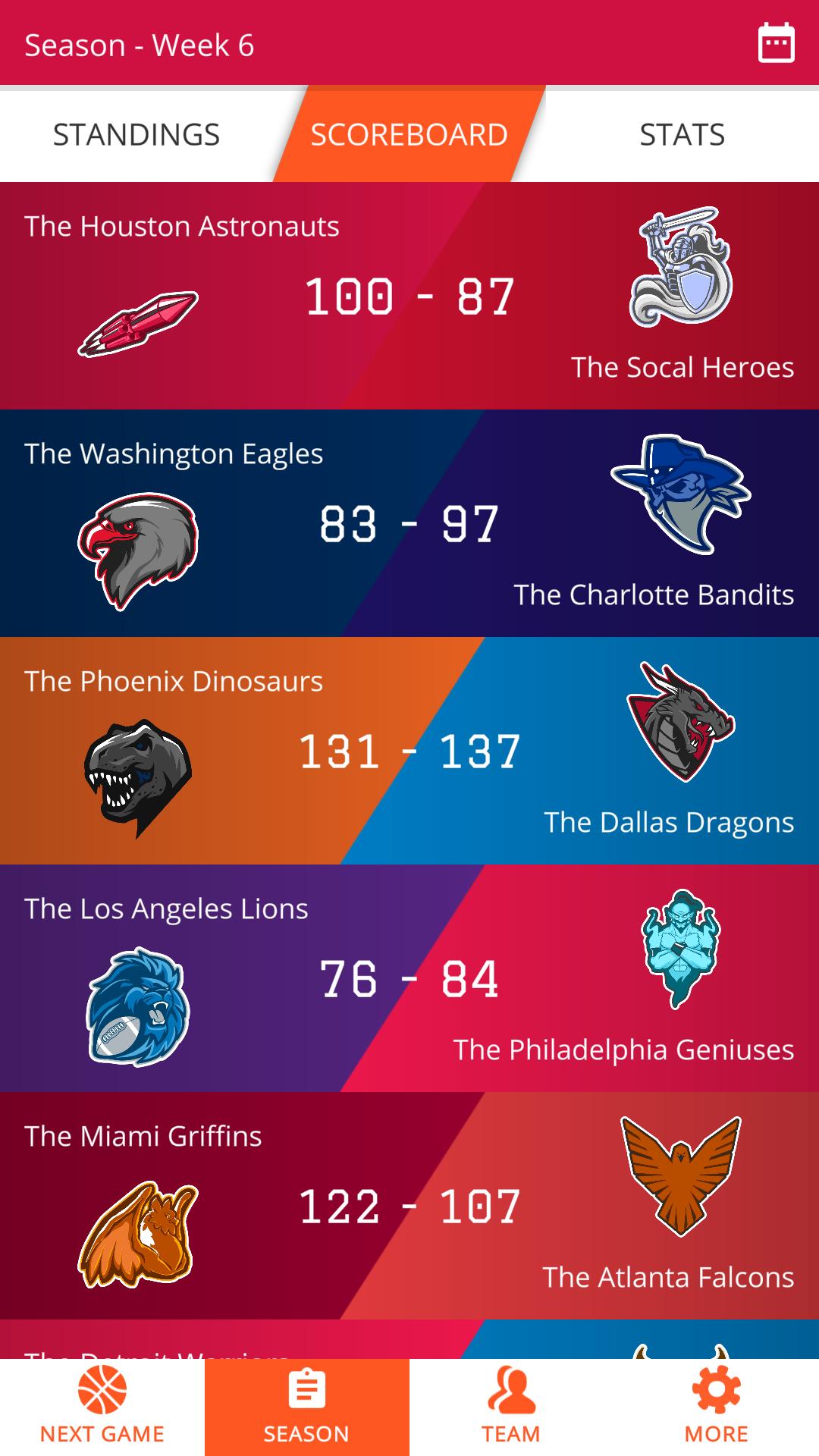Switch to the Stats tab
The width and height of the screenshot is (819, 1456).
tap(682, 135)
